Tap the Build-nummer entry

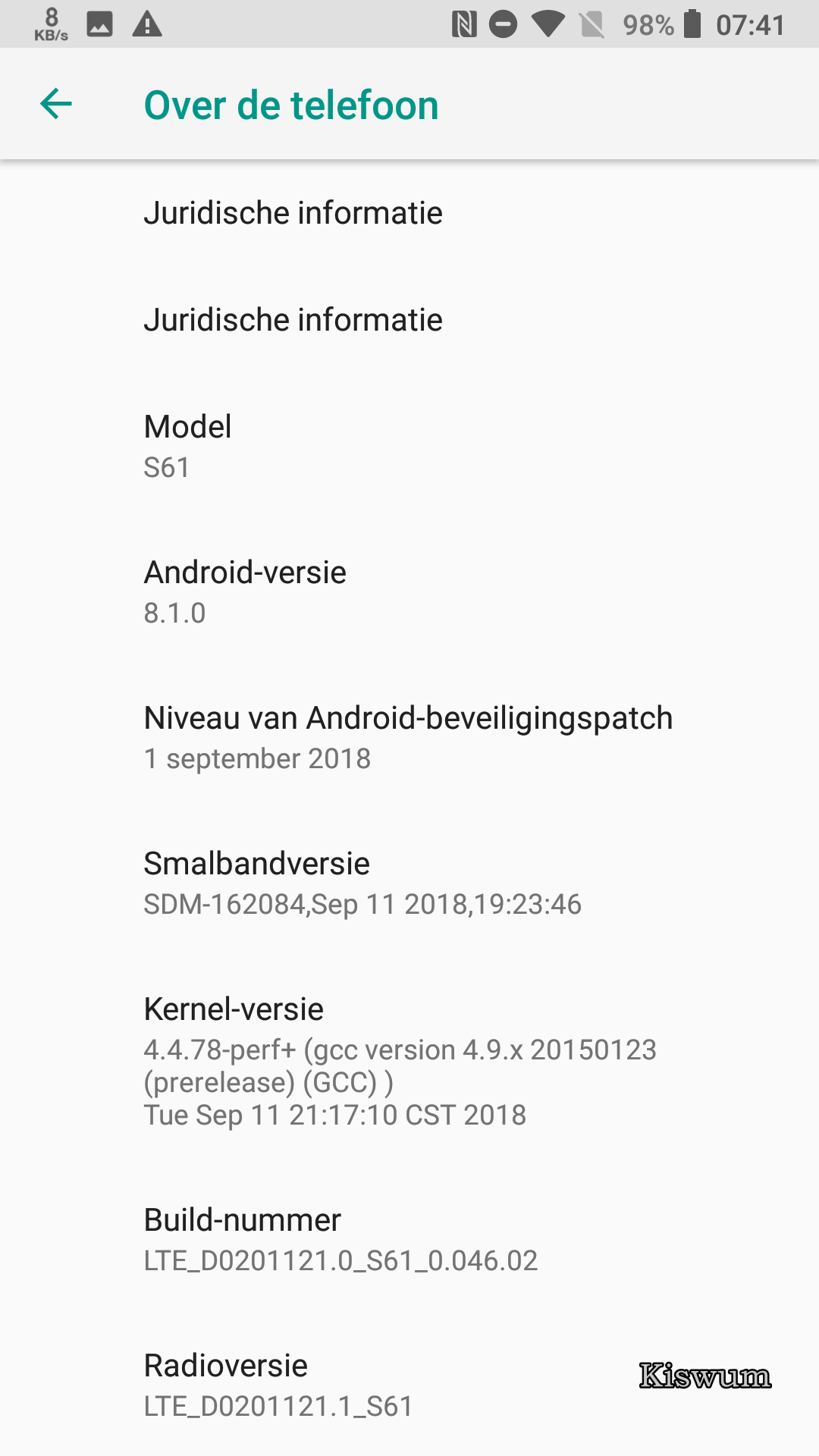pos(409,1239)
